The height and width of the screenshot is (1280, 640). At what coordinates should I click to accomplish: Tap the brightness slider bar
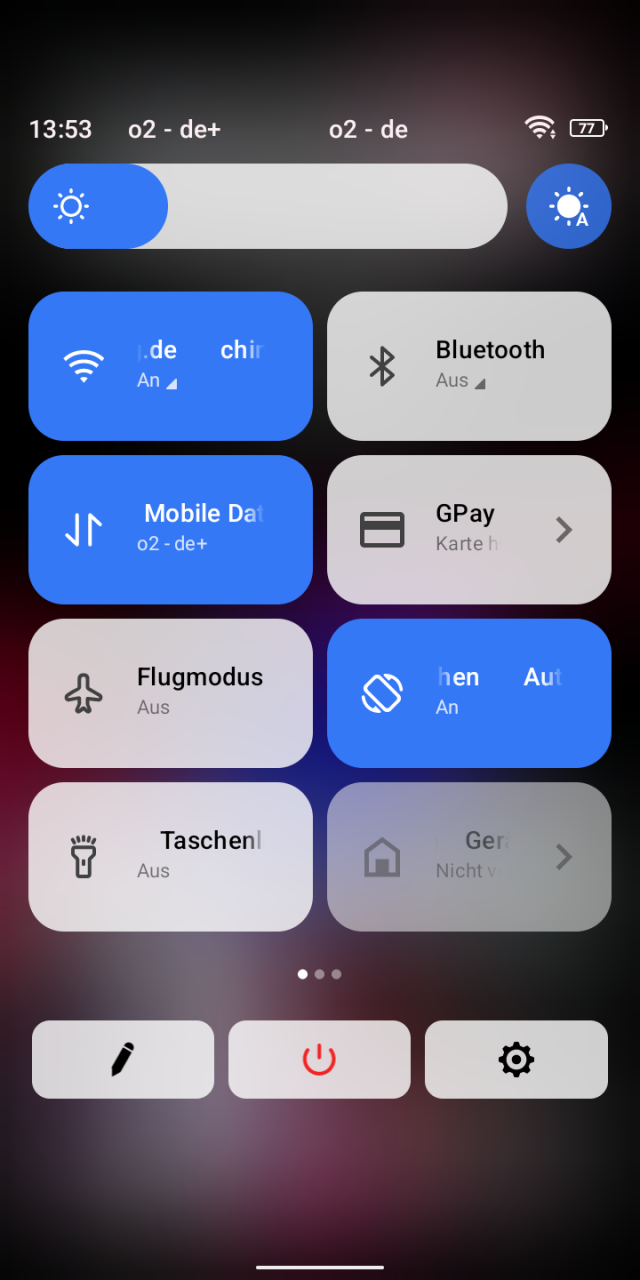268,206
